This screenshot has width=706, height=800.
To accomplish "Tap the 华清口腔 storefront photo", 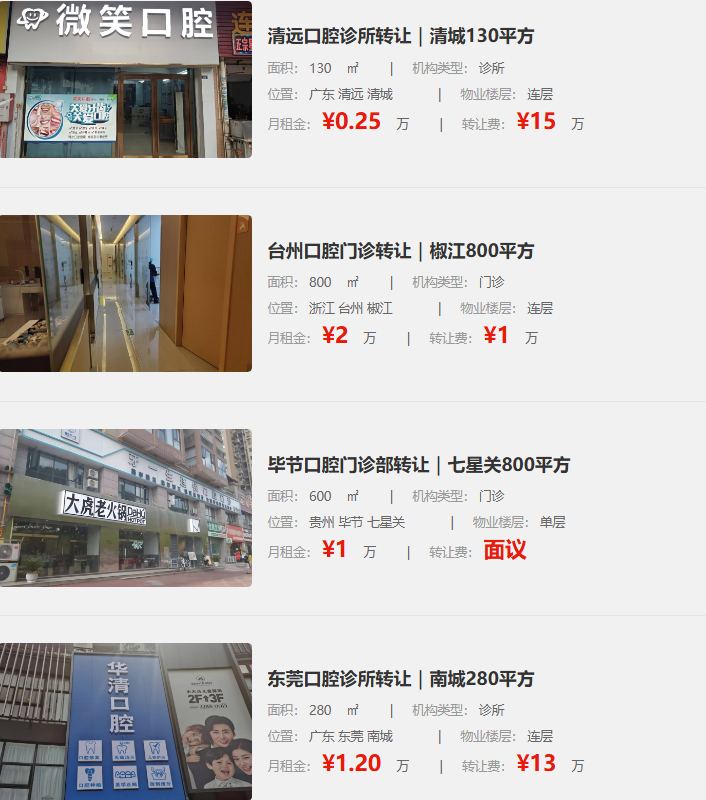I will [x=126, y=721].
